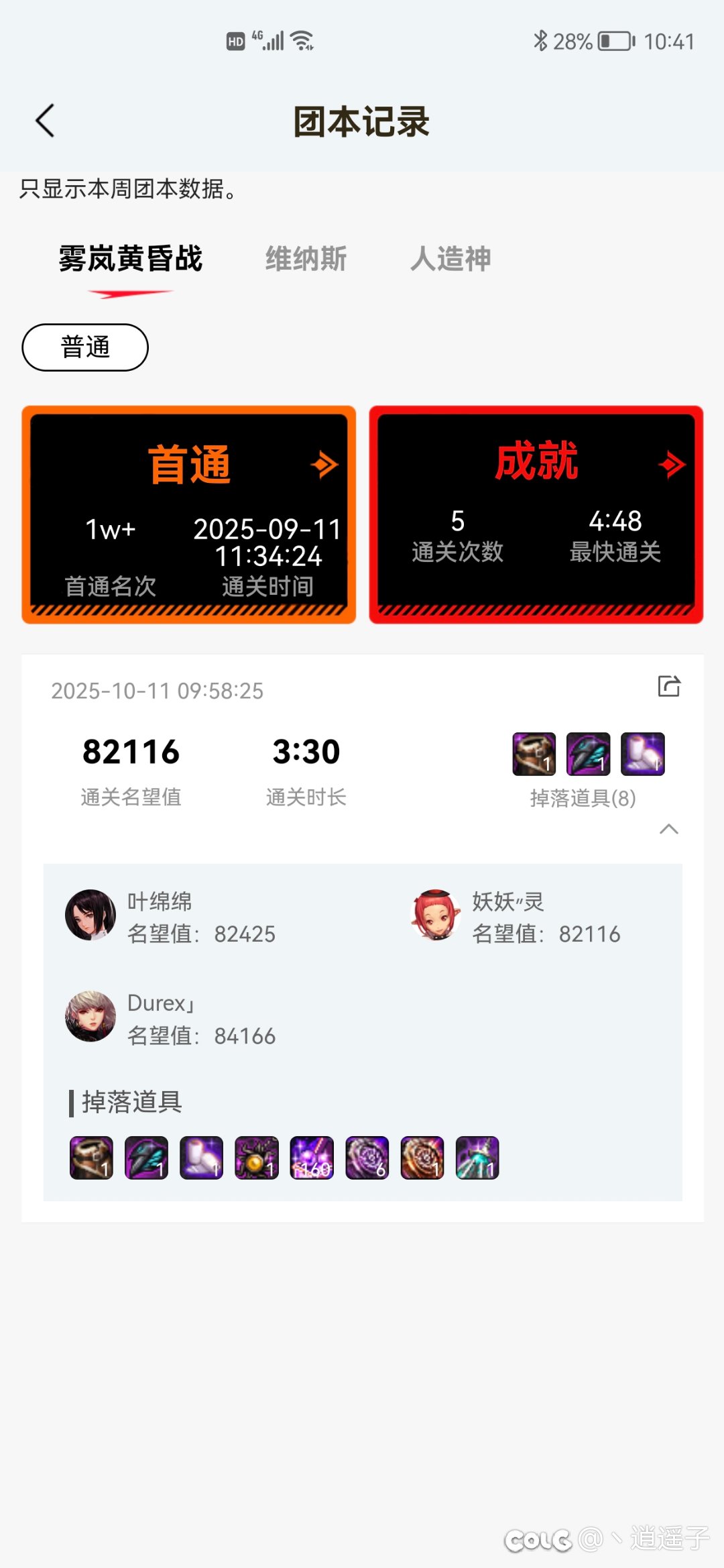724x1568 pixels.
Task: Switch to the 维纳斯 tab
Action: (306, 259)
